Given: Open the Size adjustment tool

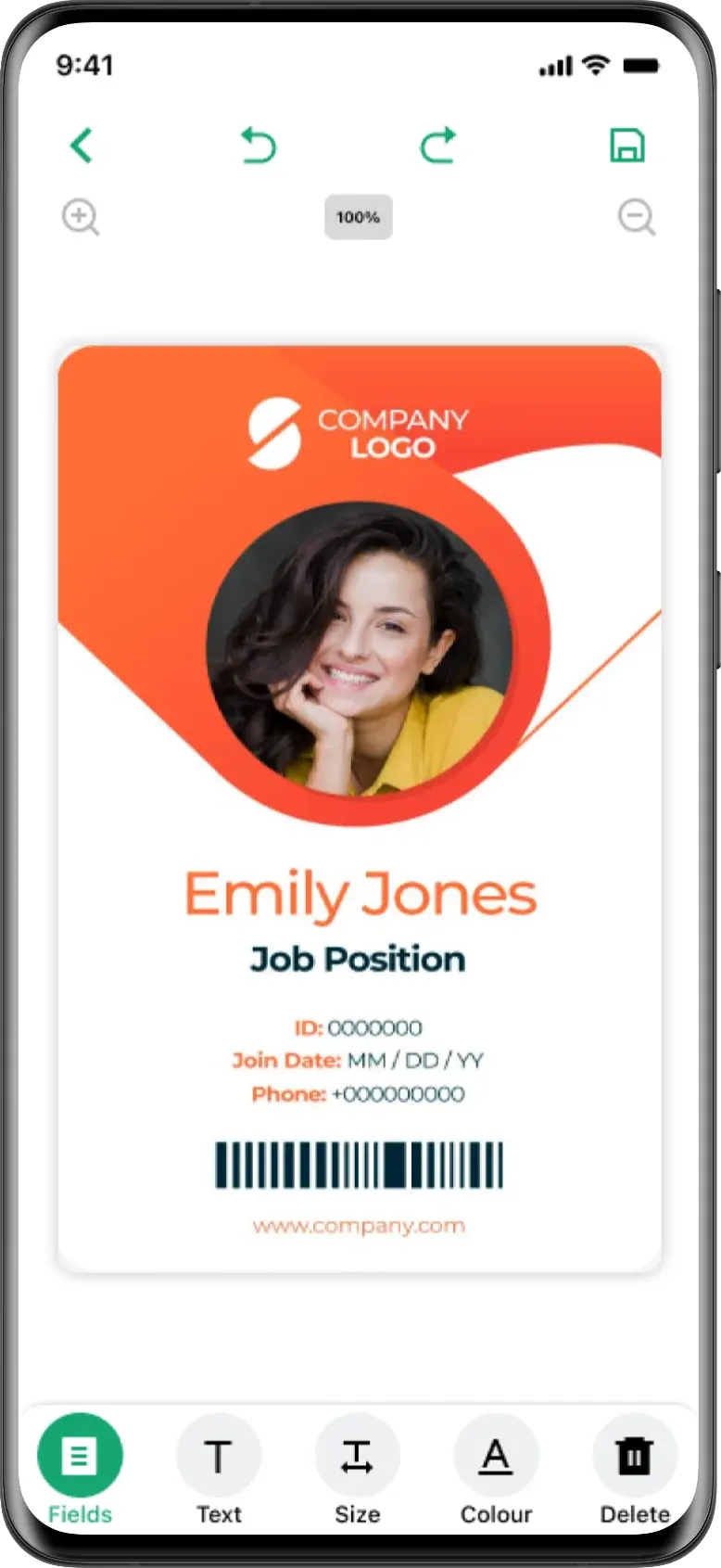Looking at the screenshot, I should (358, 1456).
